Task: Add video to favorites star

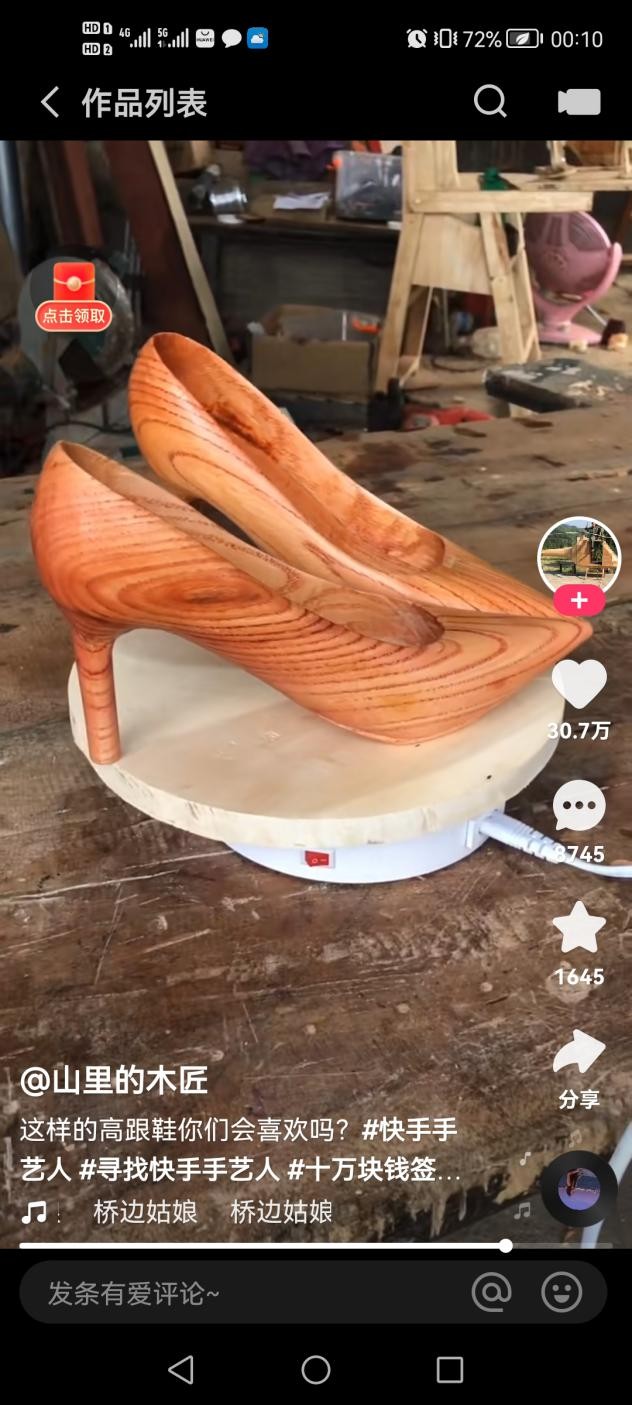Action: point(579,929)
